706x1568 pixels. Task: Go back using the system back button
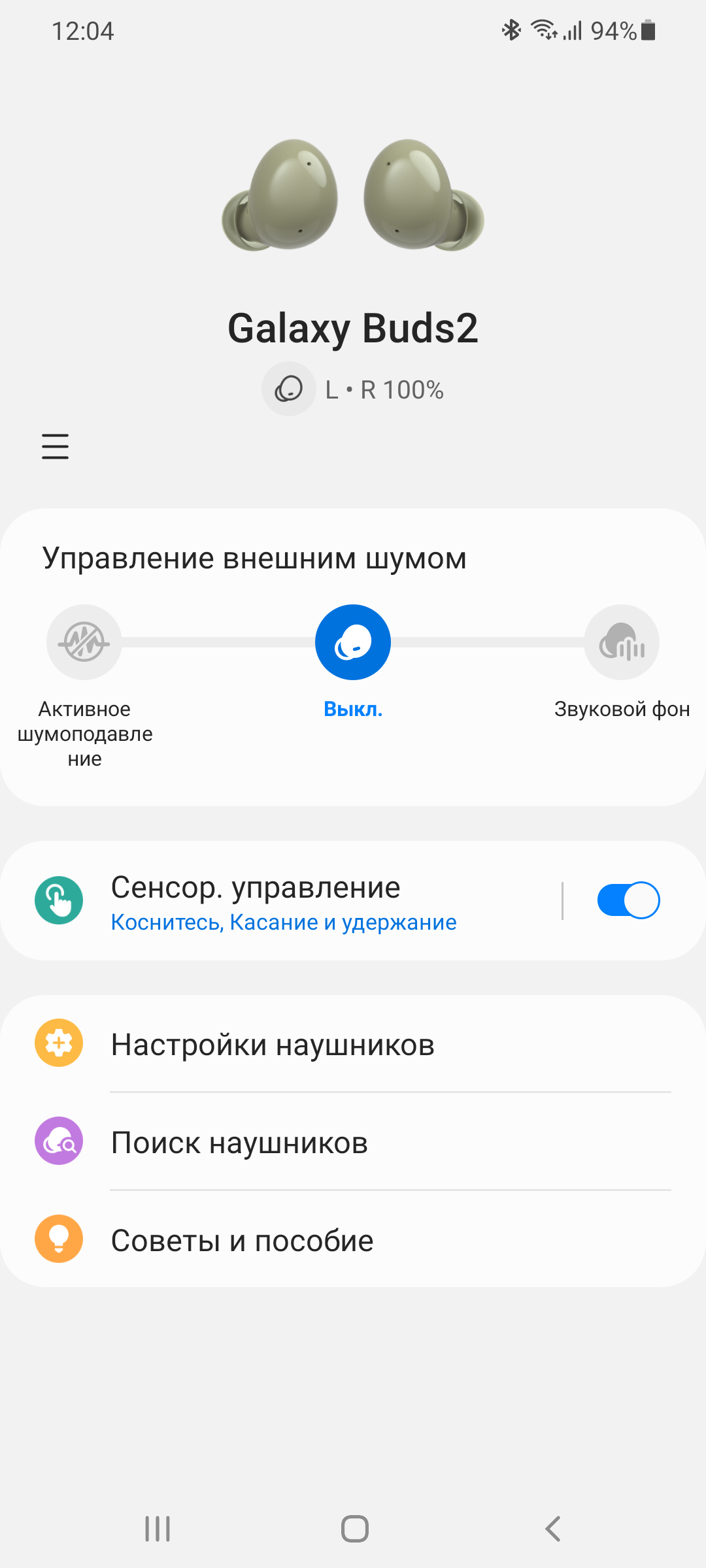click(x=553, y=1529)
